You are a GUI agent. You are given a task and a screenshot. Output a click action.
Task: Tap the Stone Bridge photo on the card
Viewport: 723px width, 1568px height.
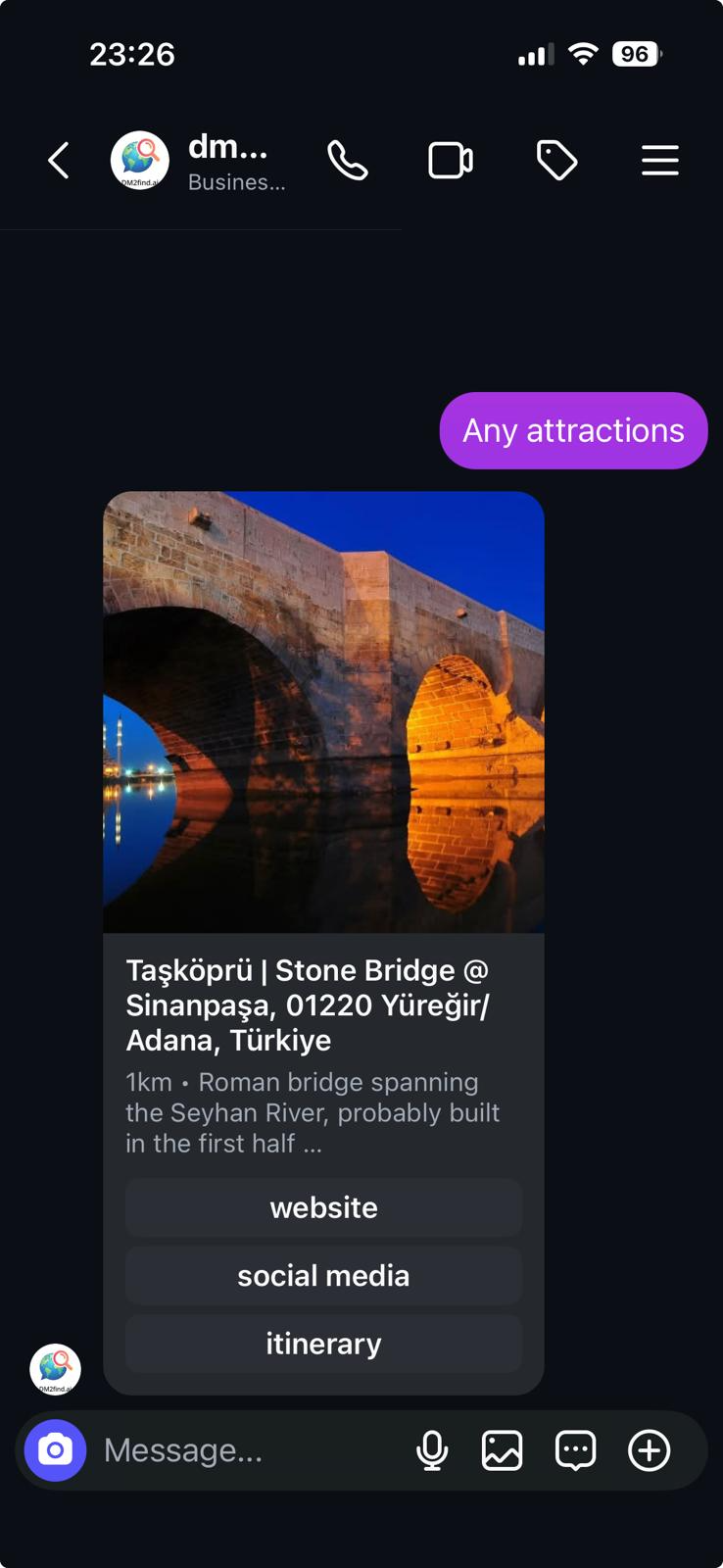[x=323, y=710]
